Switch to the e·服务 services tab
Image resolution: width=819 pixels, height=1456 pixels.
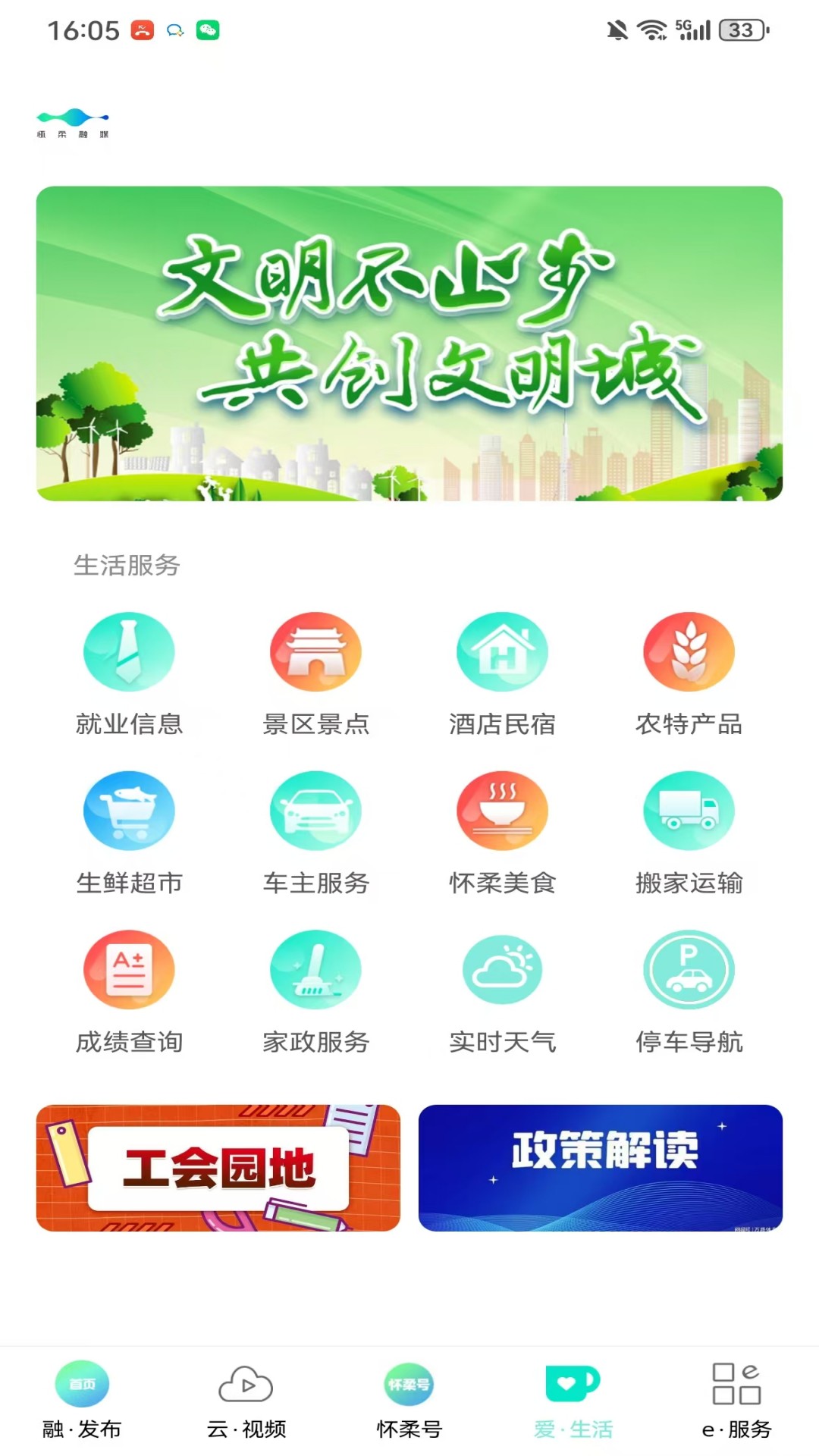(x=736, y=1401)
